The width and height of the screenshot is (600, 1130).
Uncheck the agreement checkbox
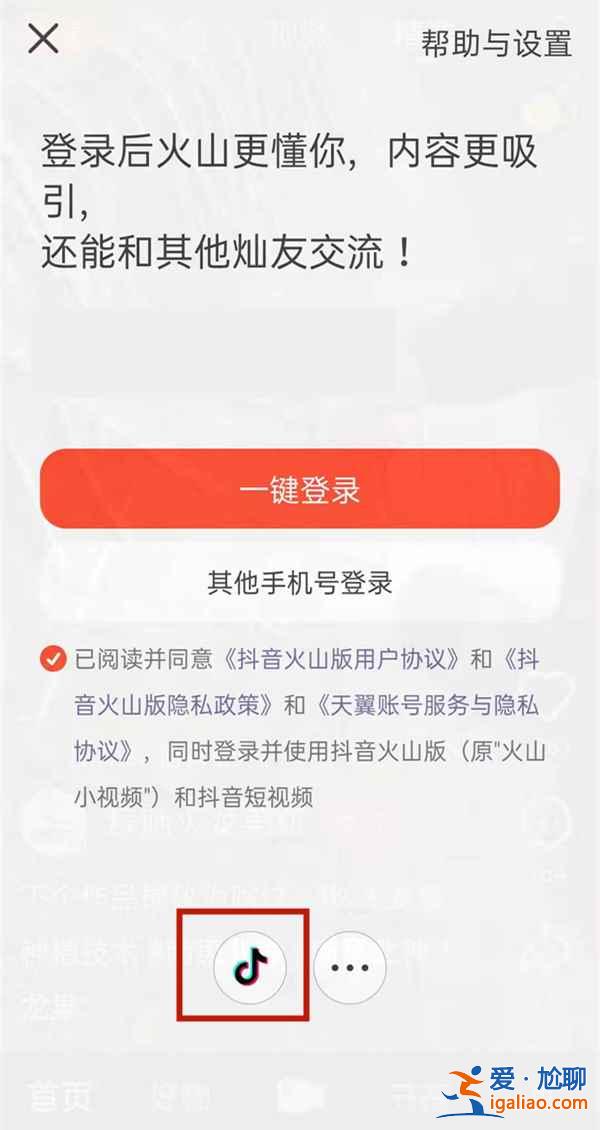53,660
